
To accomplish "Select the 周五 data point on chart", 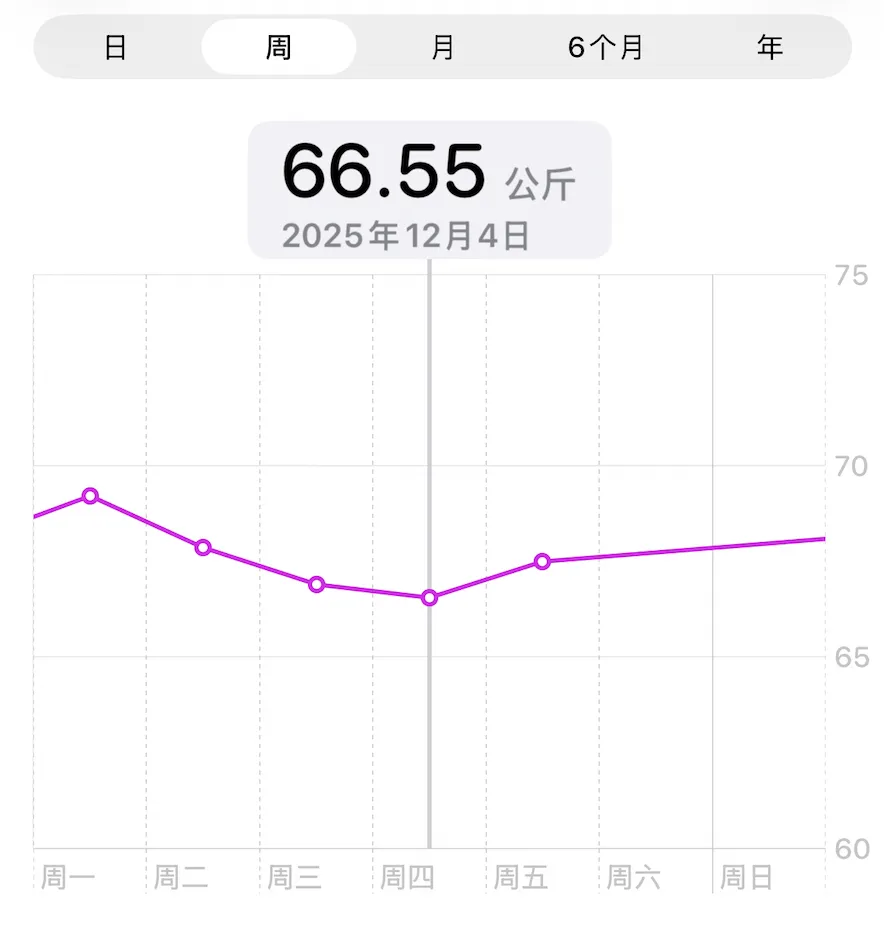I will [542, 562].
